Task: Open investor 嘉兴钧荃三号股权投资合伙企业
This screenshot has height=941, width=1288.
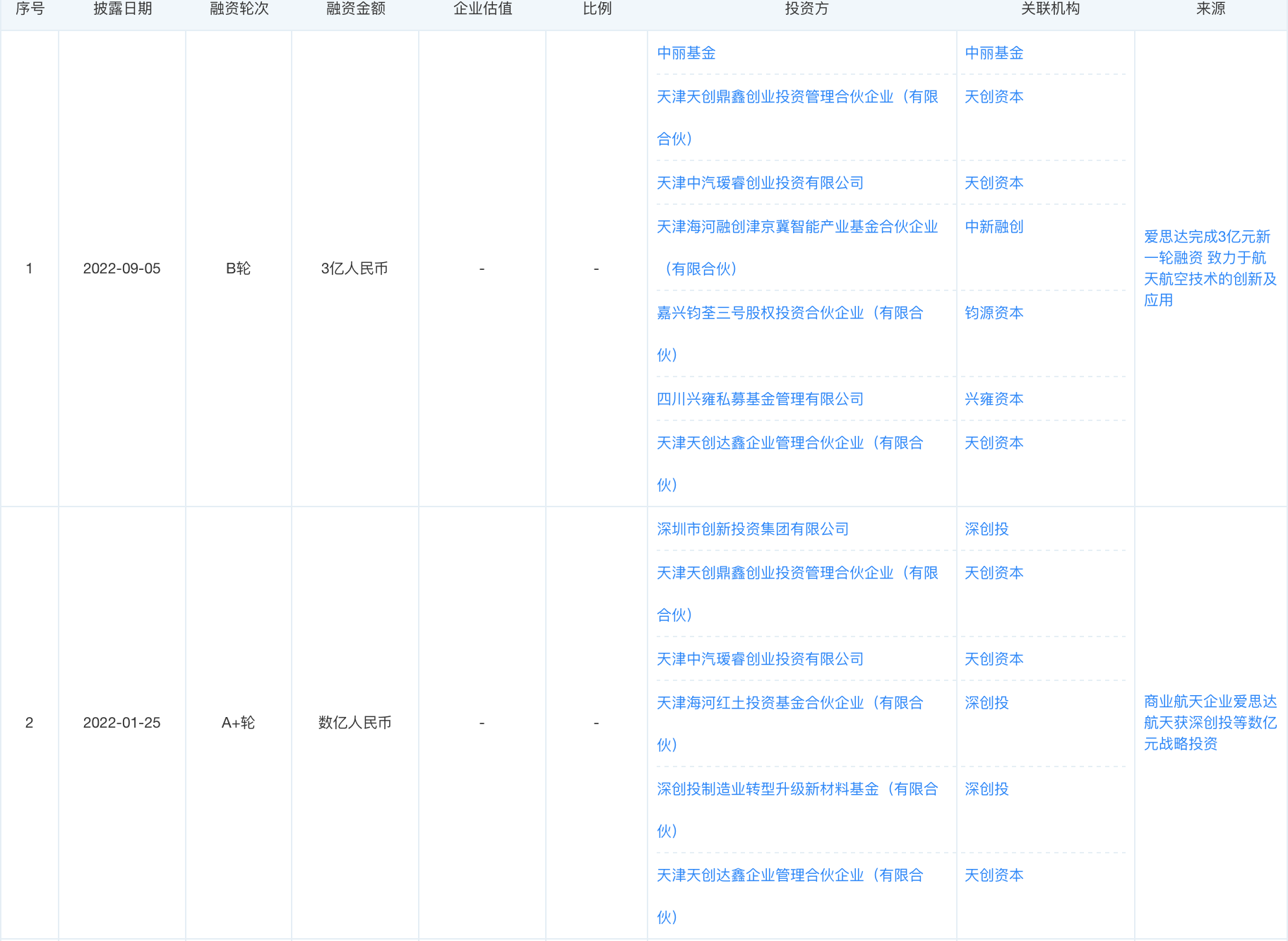Action: point(789,313)
